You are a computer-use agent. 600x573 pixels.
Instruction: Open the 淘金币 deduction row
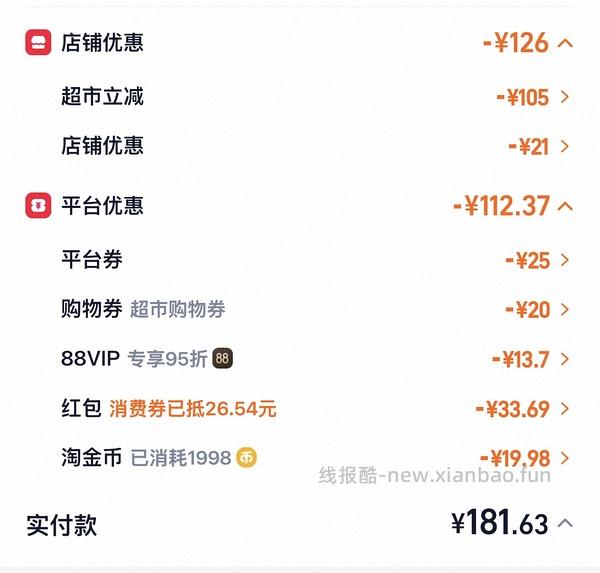pos(565,459)
